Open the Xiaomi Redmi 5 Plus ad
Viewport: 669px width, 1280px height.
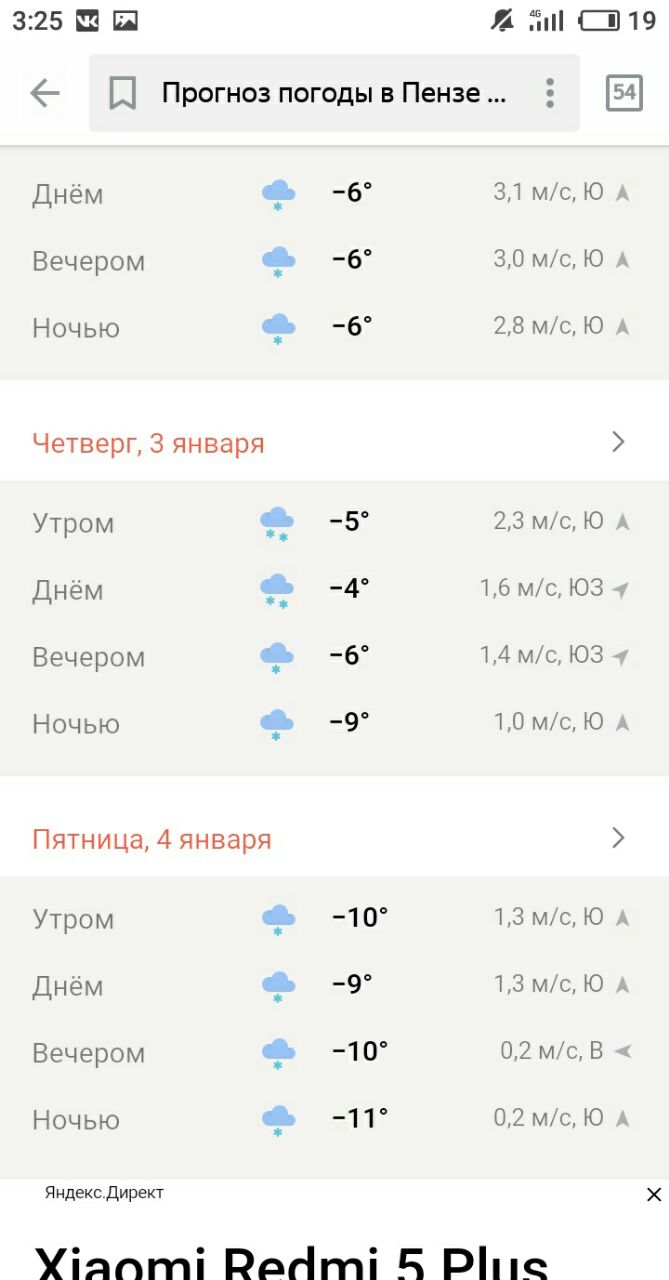[x=291, y=1259]
